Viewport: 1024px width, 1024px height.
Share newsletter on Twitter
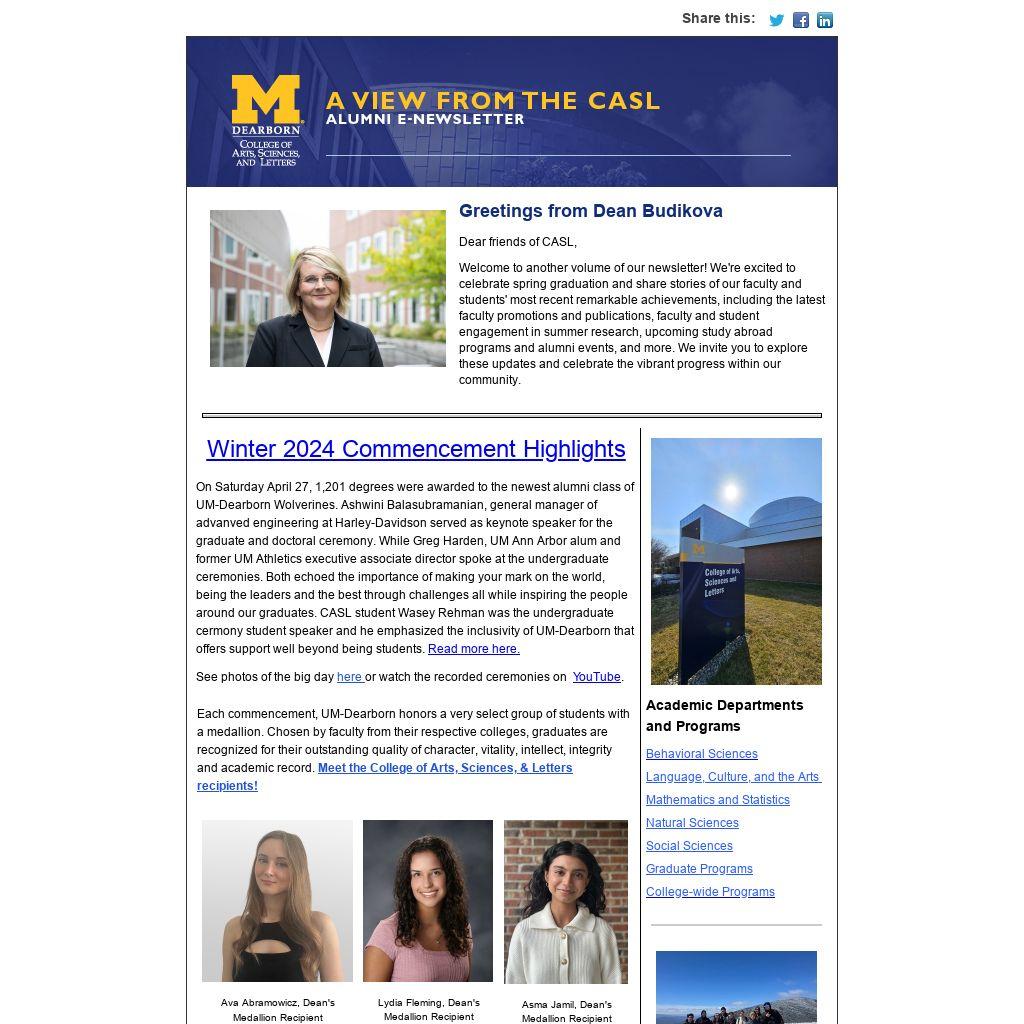776,20
